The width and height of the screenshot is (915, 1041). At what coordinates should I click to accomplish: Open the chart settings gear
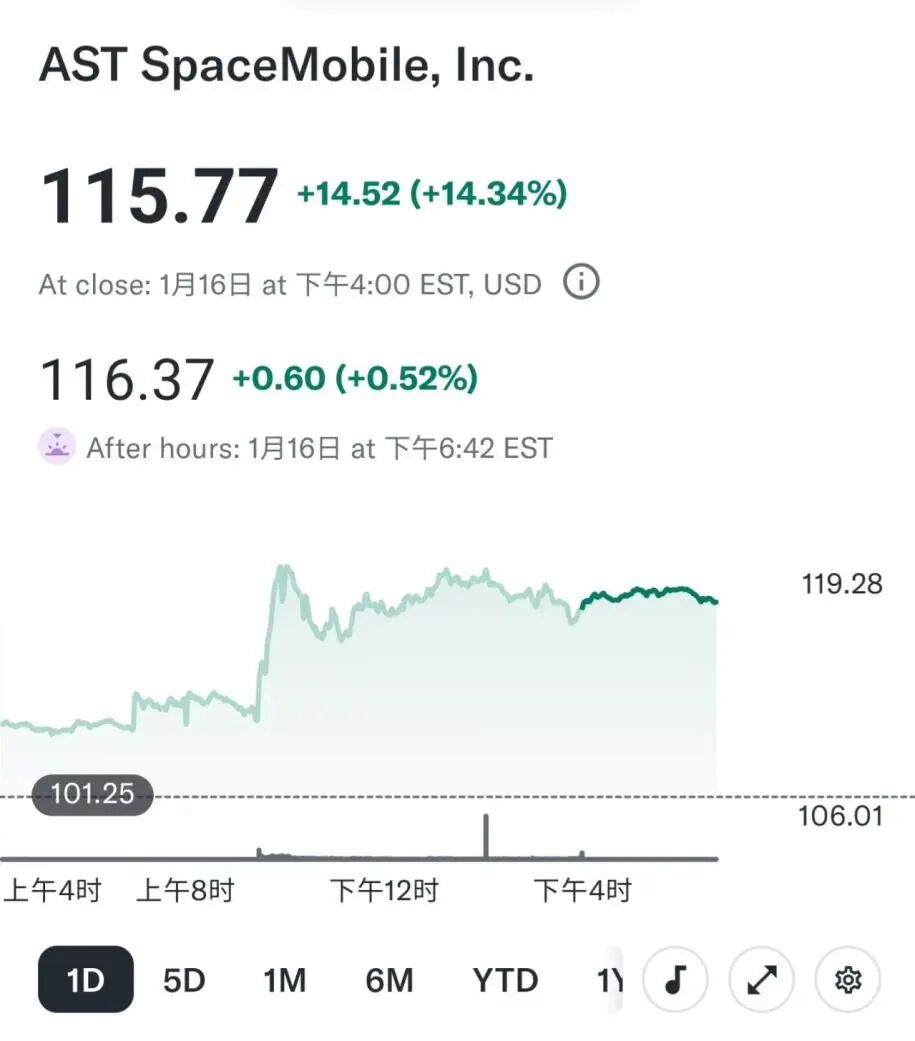[x=848, y=980]
